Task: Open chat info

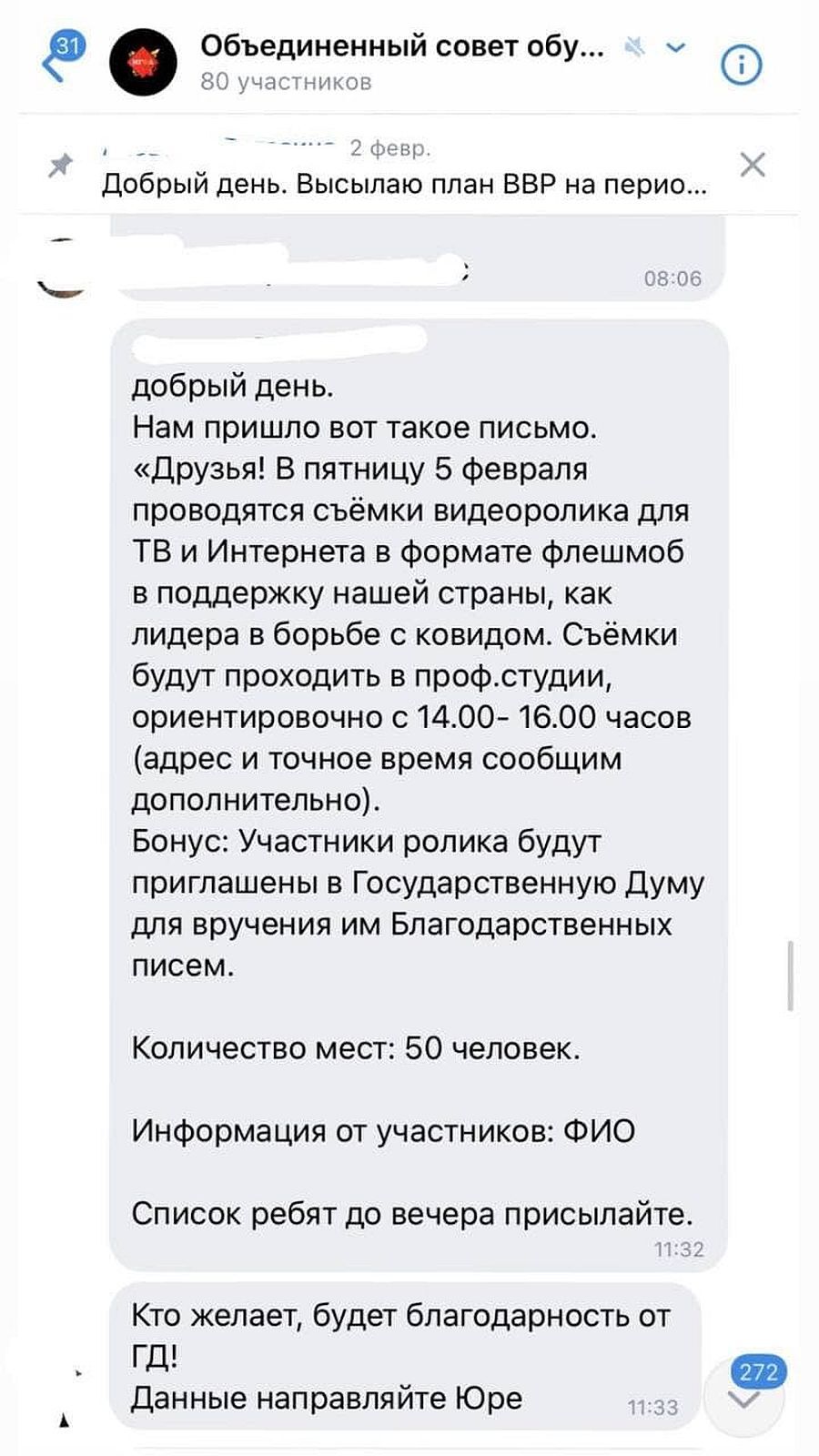Action: pyautogui.click(x=742, y=66)
